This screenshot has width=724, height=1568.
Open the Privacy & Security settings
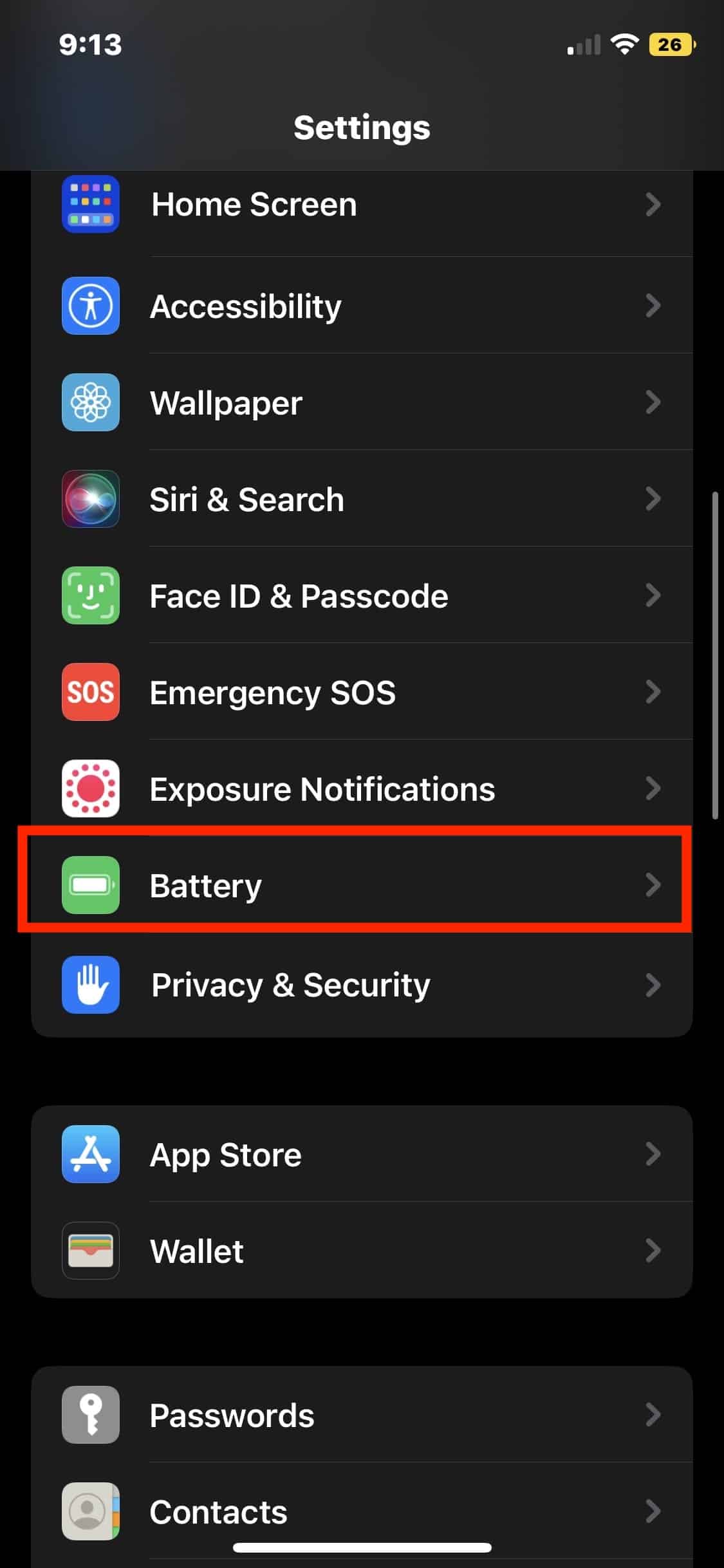point(360,985)
